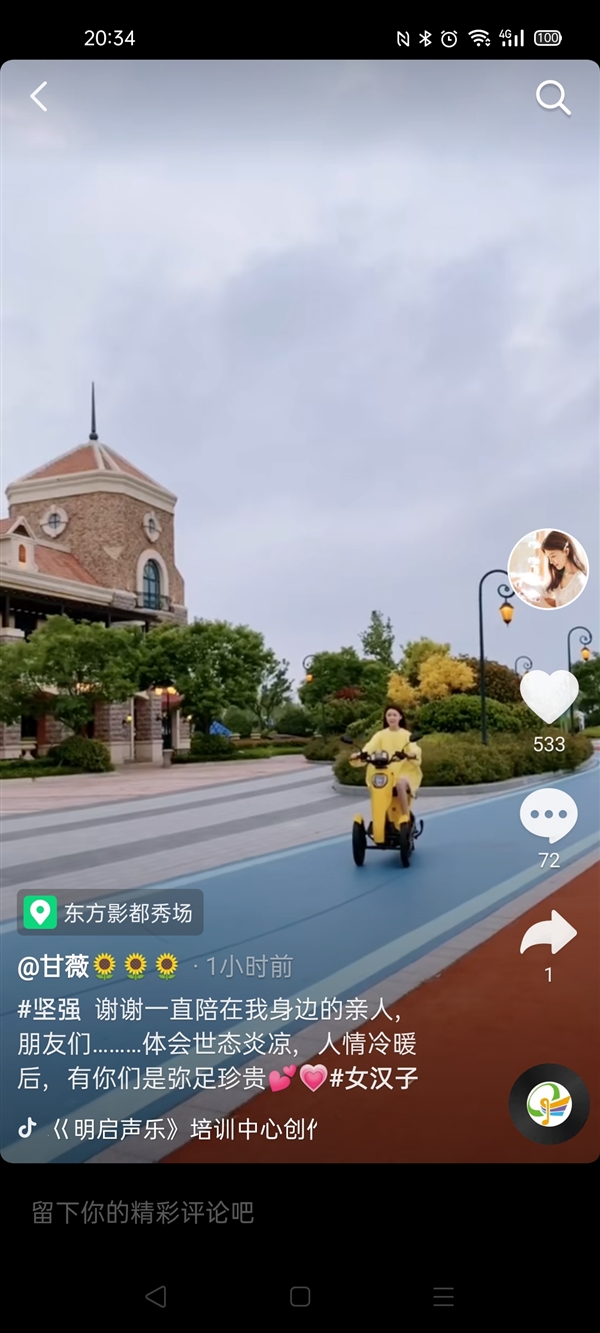This screenshot has height=1333, width=600.
Task: Open the #坚强 hashtag
Action: pyautogui.click(x=49, y=1009)
